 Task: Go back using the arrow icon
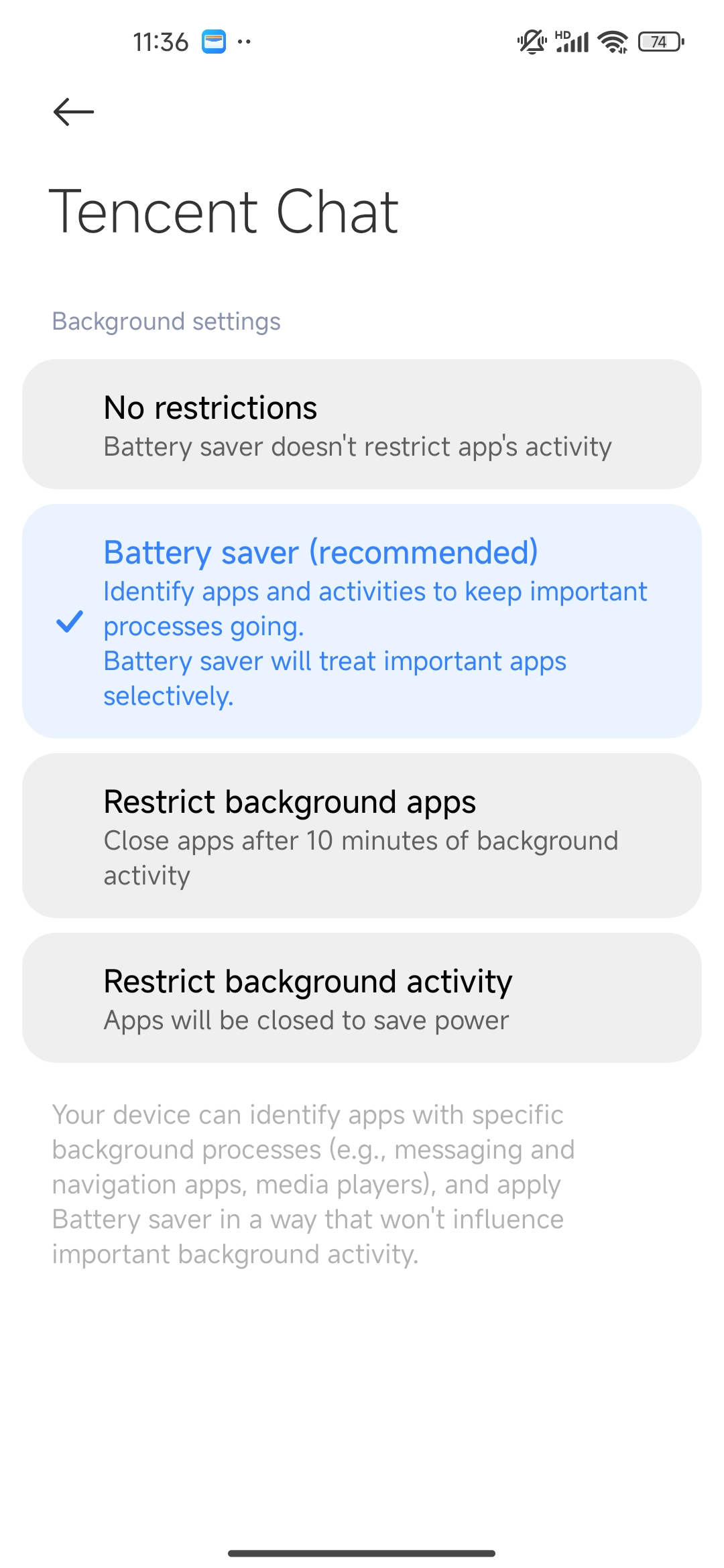(74, 111)
